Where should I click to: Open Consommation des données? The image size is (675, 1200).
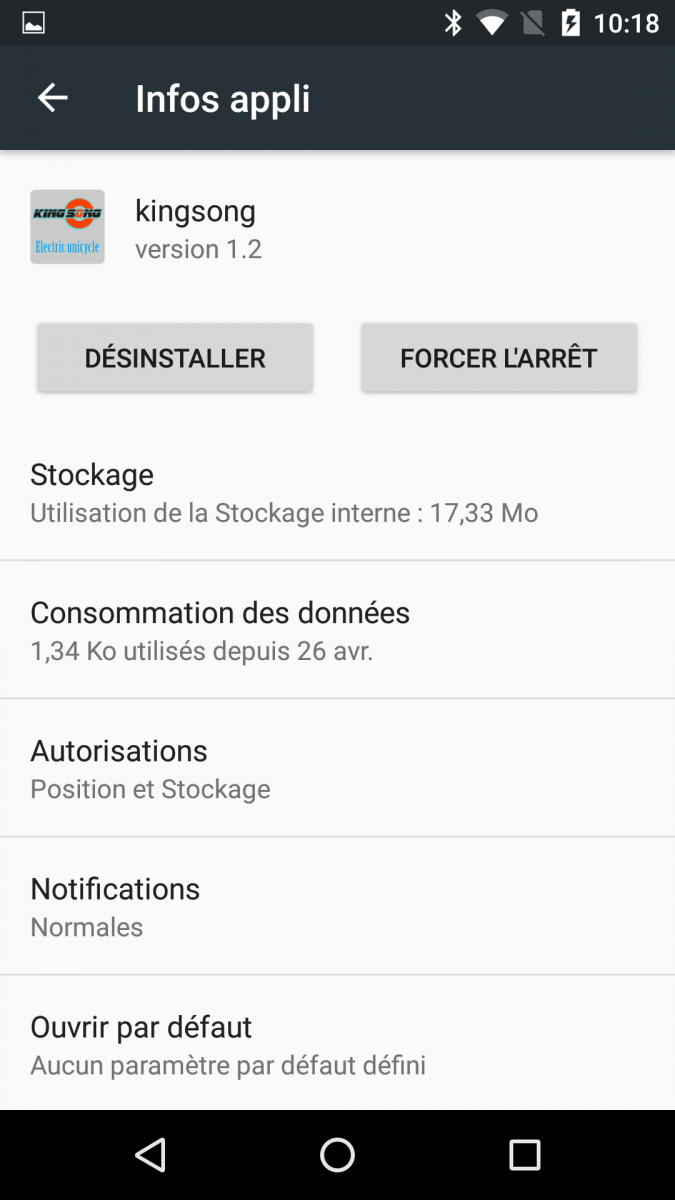tap(337, 630)
